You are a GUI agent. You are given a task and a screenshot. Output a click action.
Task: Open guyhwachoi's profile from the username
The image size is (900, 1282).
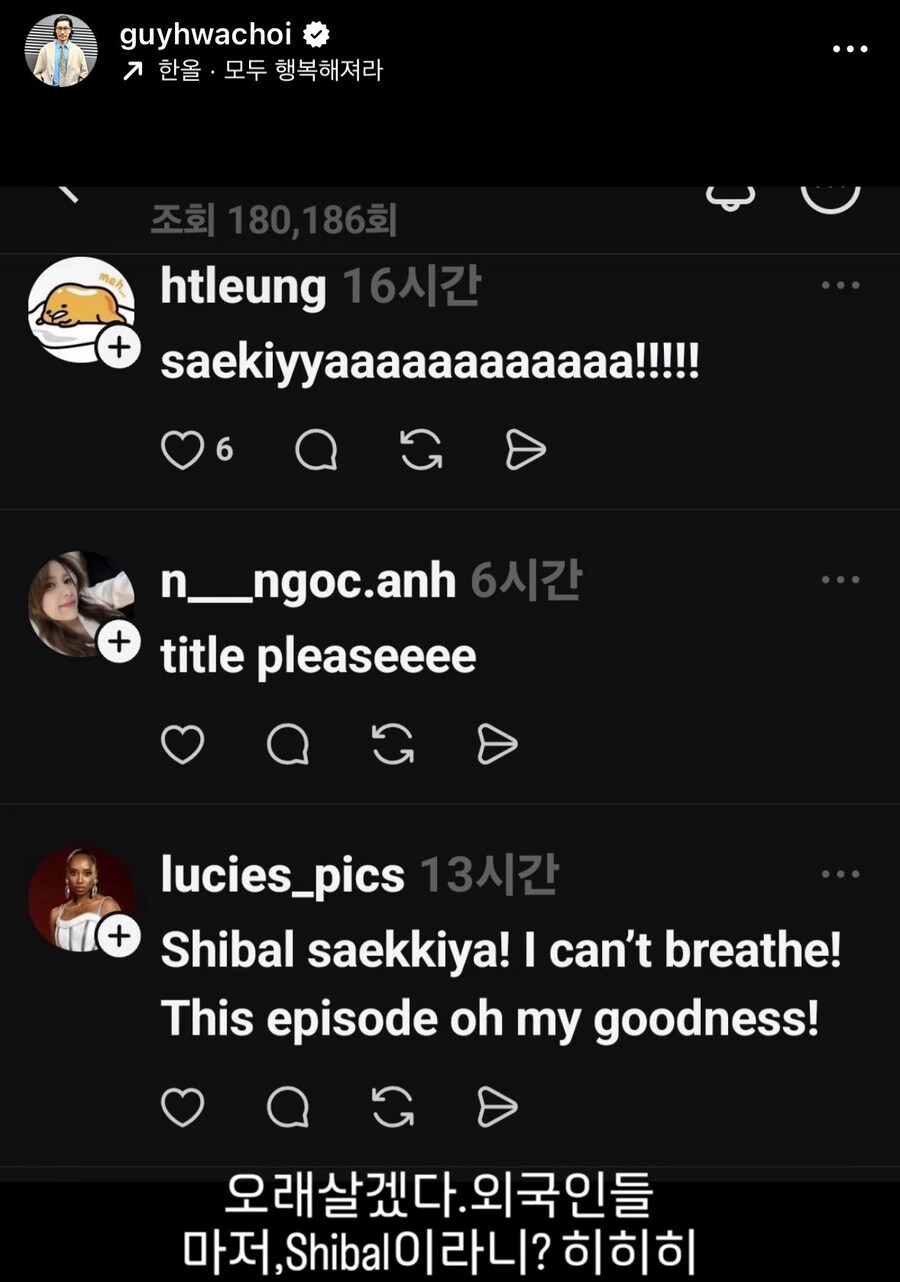click(204, 35)
